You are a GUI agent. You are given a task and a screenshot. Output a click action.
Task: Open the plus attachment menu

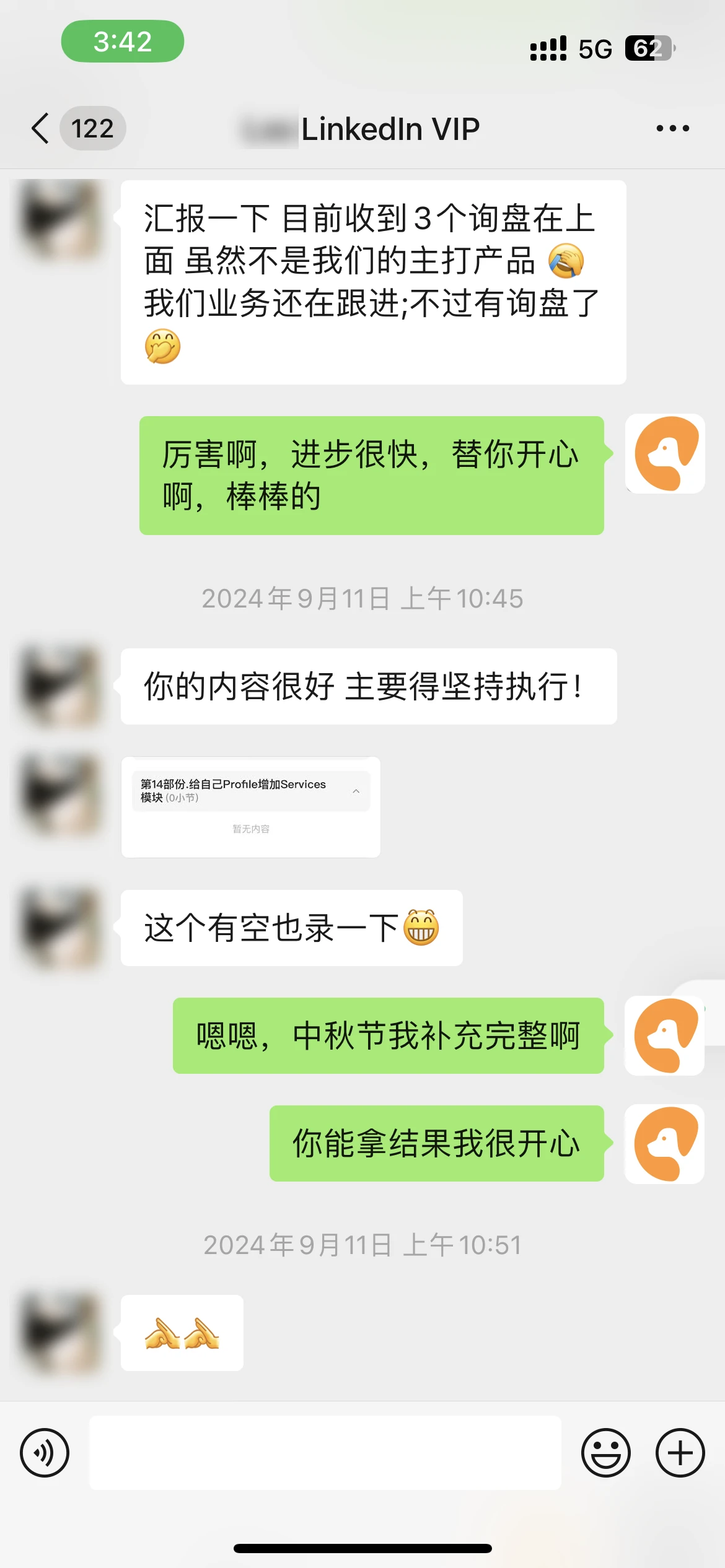[680, 1453]
